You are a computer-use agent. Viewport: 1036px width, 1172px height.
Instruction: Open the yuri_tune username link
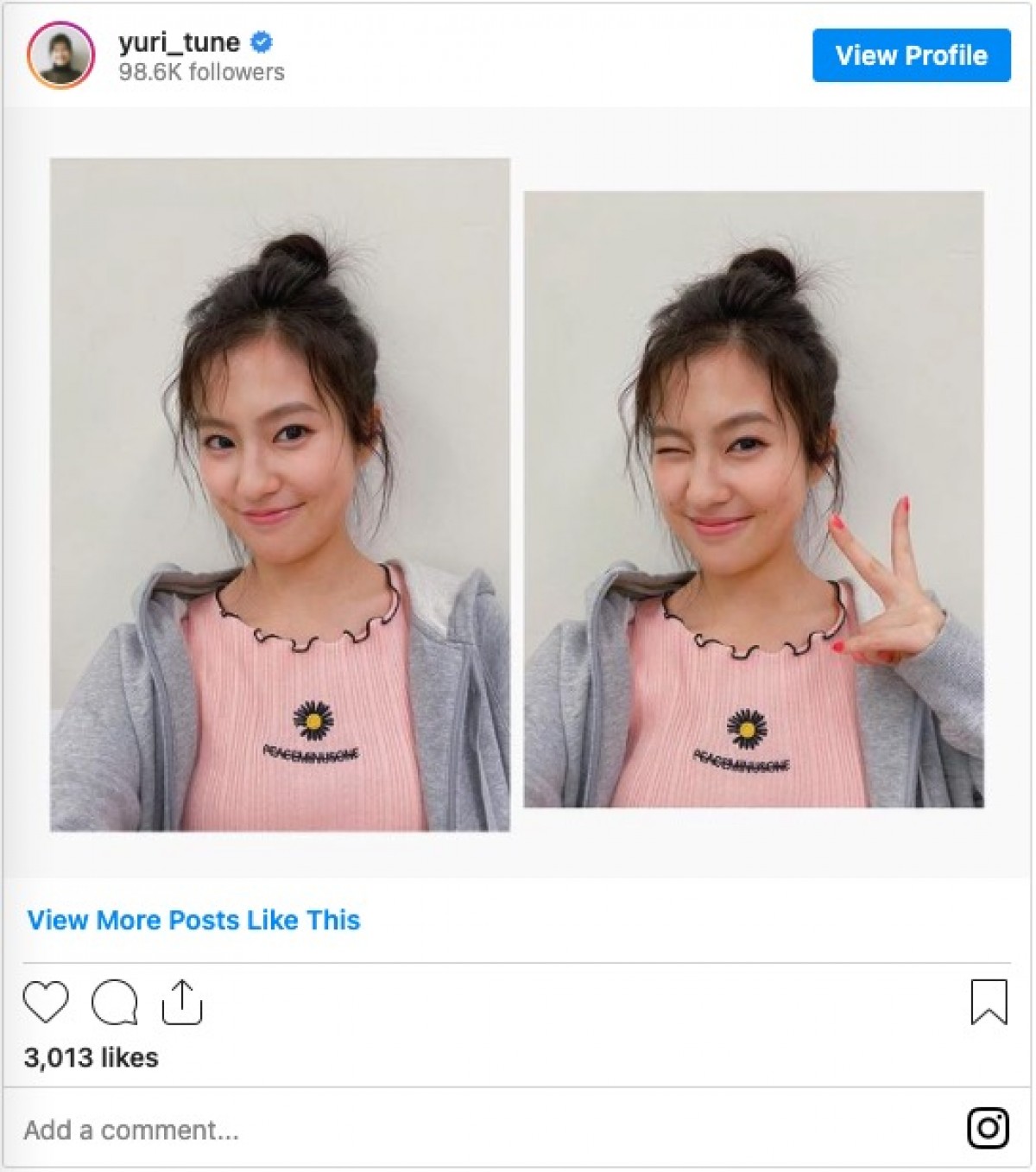180,42
